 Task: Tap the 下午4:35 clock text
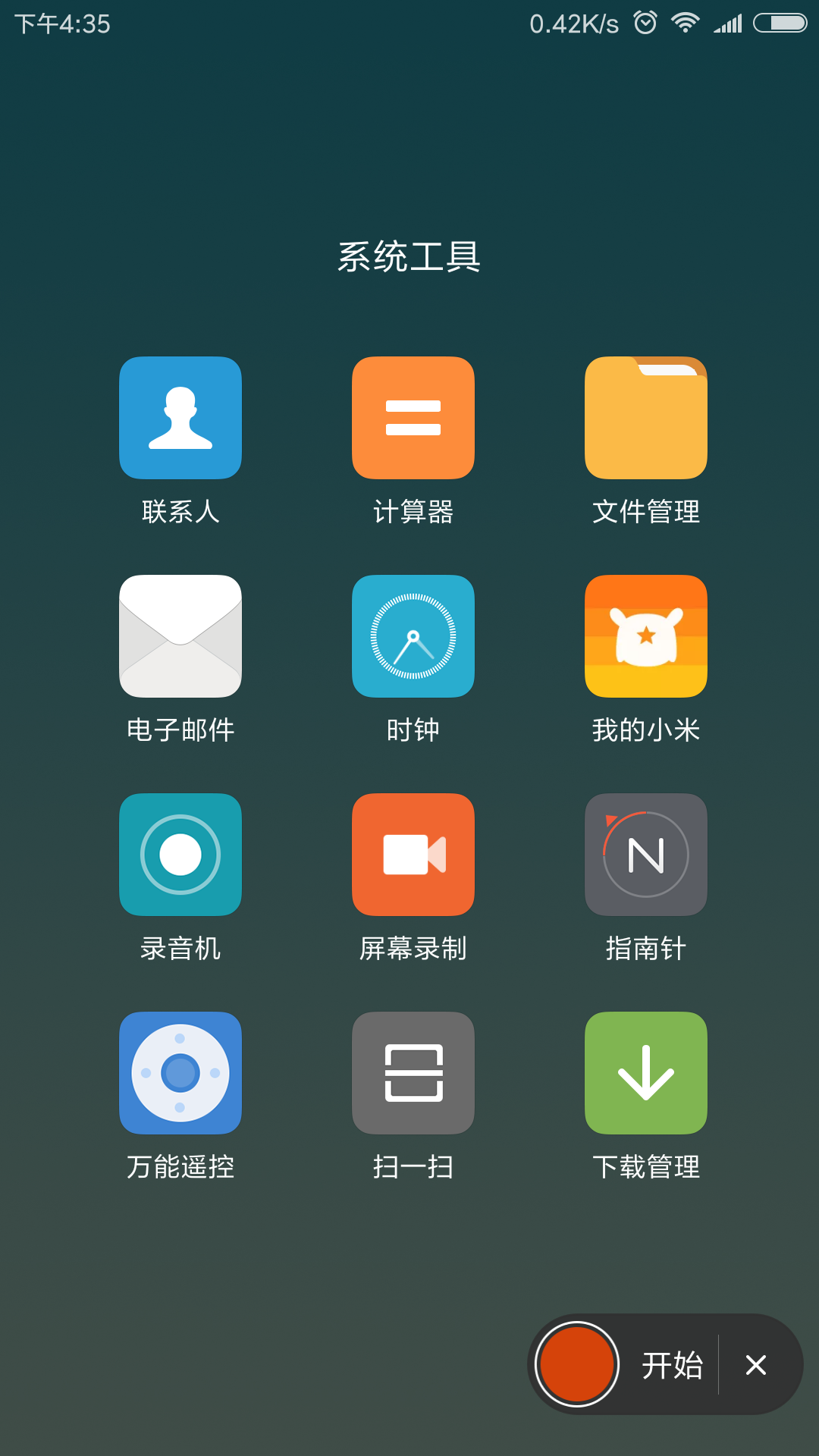57,25
